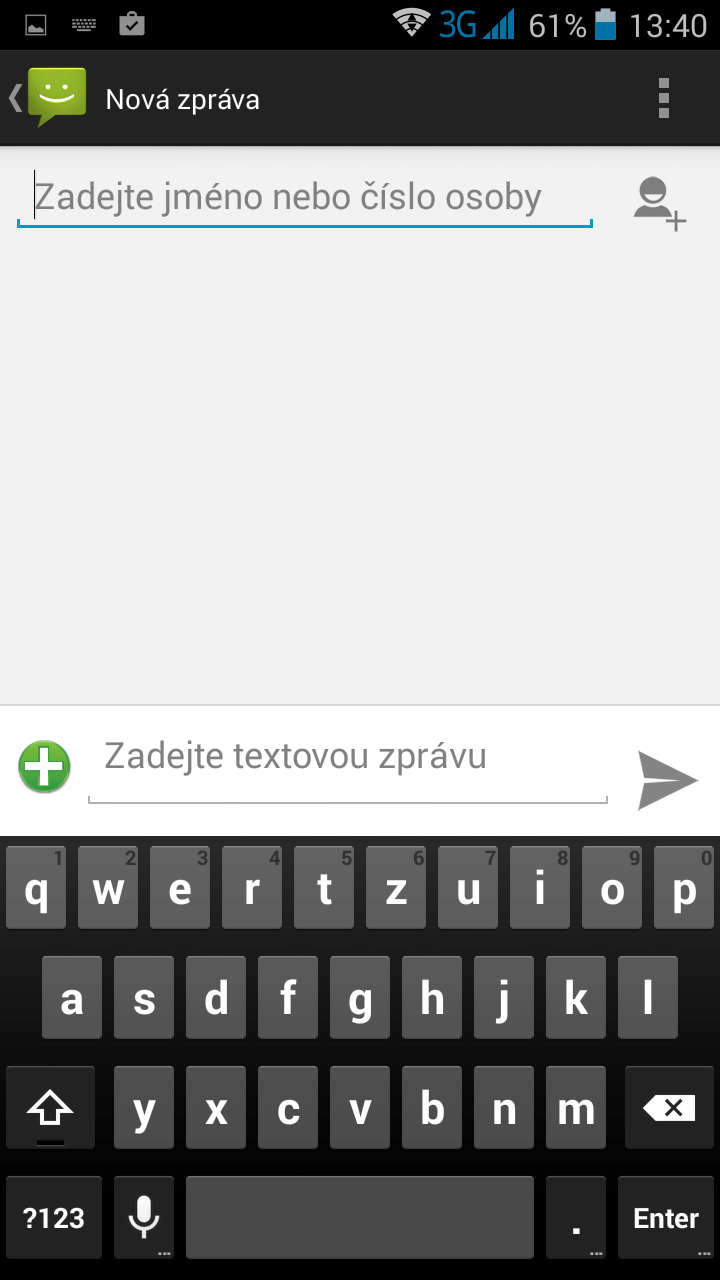720x1280 pixels.
Task: Switch keyboard to ?123 symbols
Action: coord(54,1218)
